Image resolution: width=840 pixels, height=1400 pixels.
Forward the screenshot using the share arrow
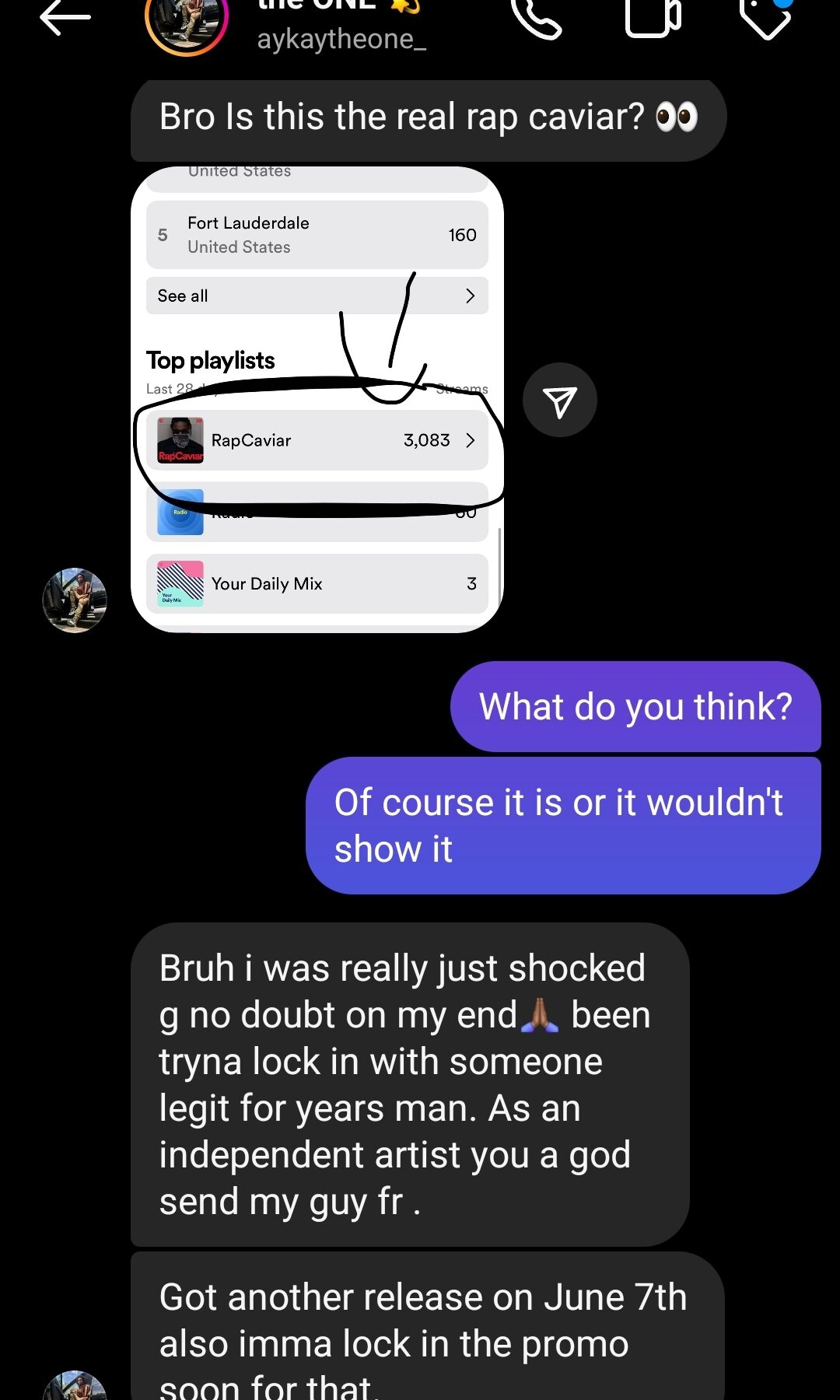559,400
